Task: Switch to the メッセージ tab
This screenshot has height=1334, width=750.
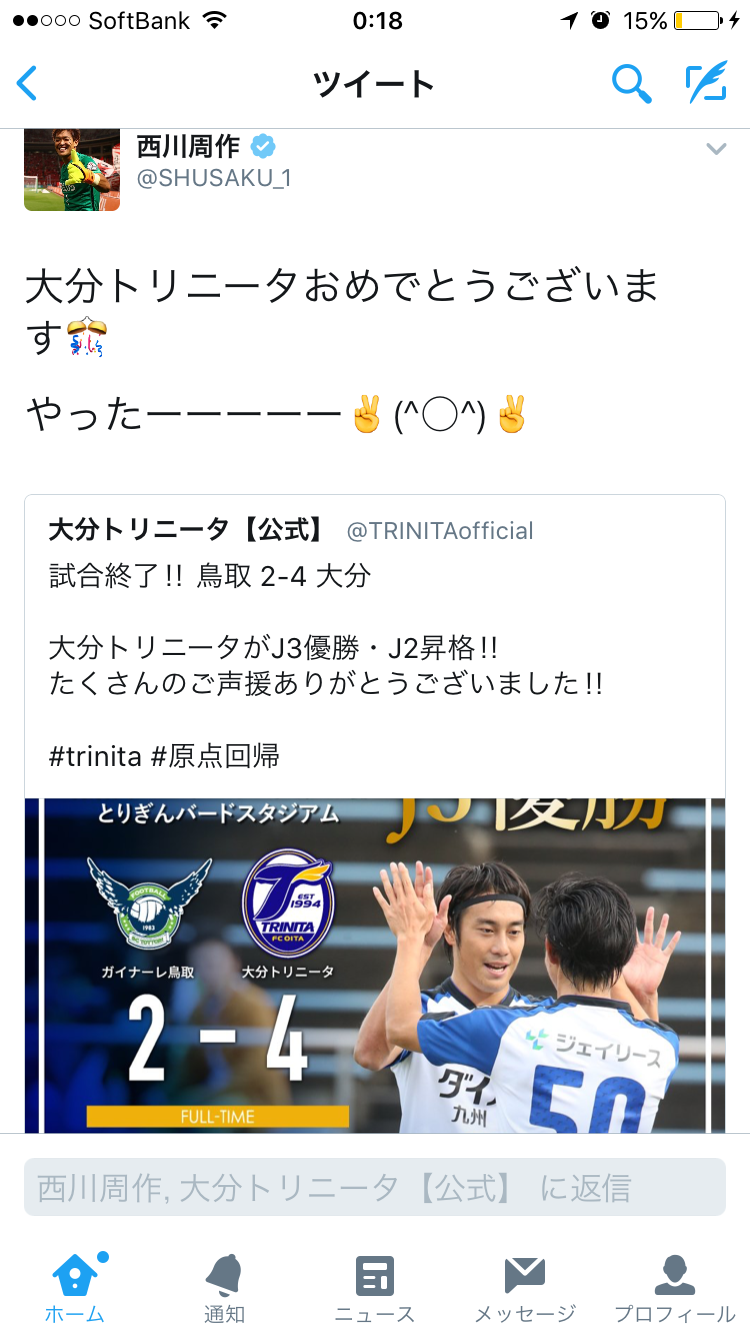Action: click(525, 1288)
